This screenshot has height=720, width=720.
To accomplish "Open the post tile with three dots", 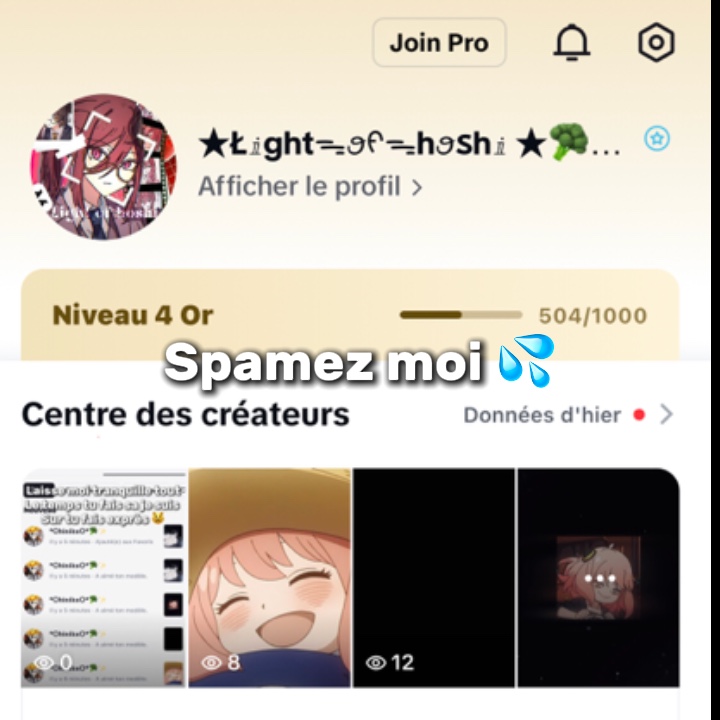I will point(598,578).
